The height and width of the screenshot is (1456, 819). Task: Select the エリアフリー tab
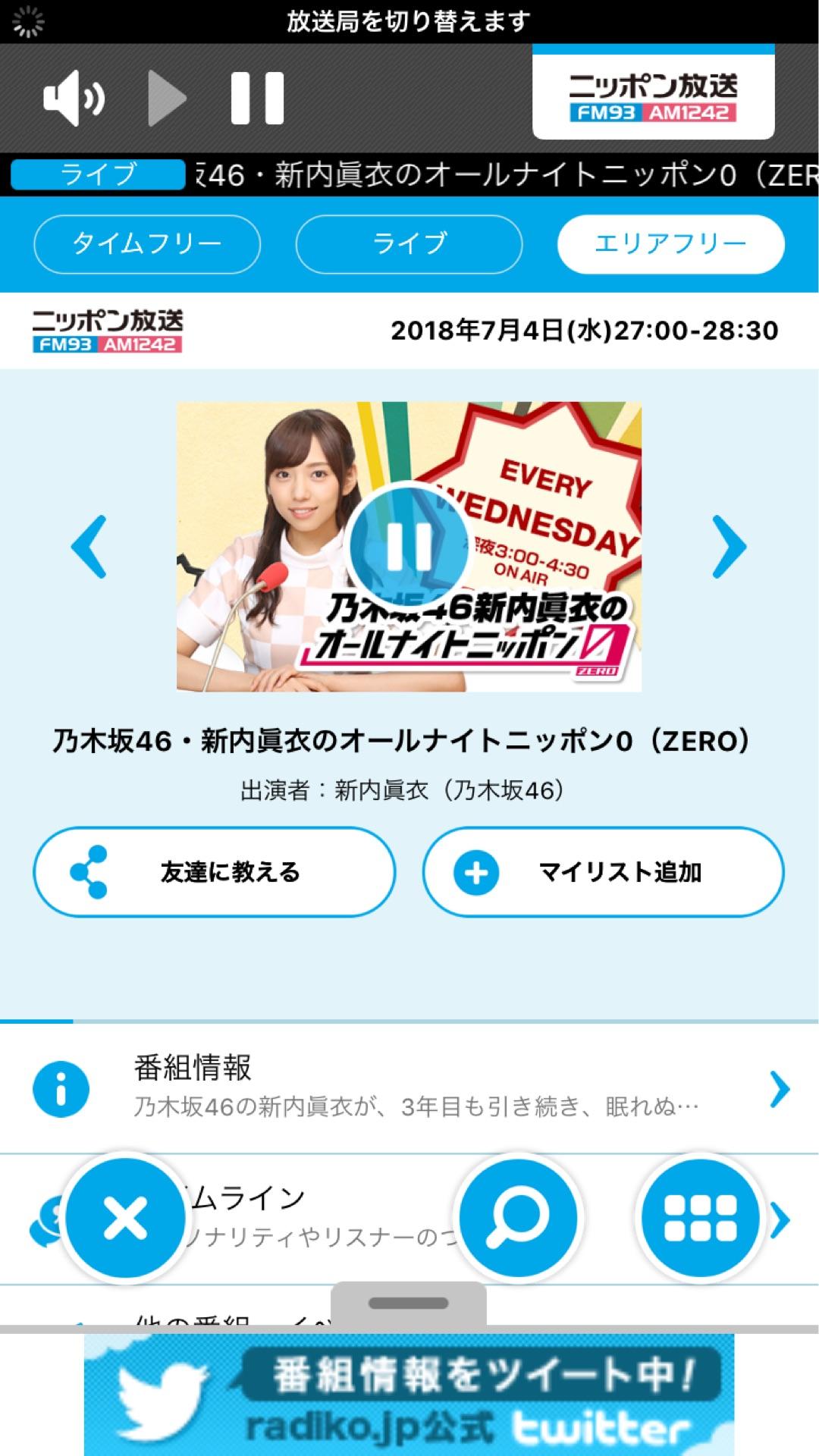pos(670,244)
